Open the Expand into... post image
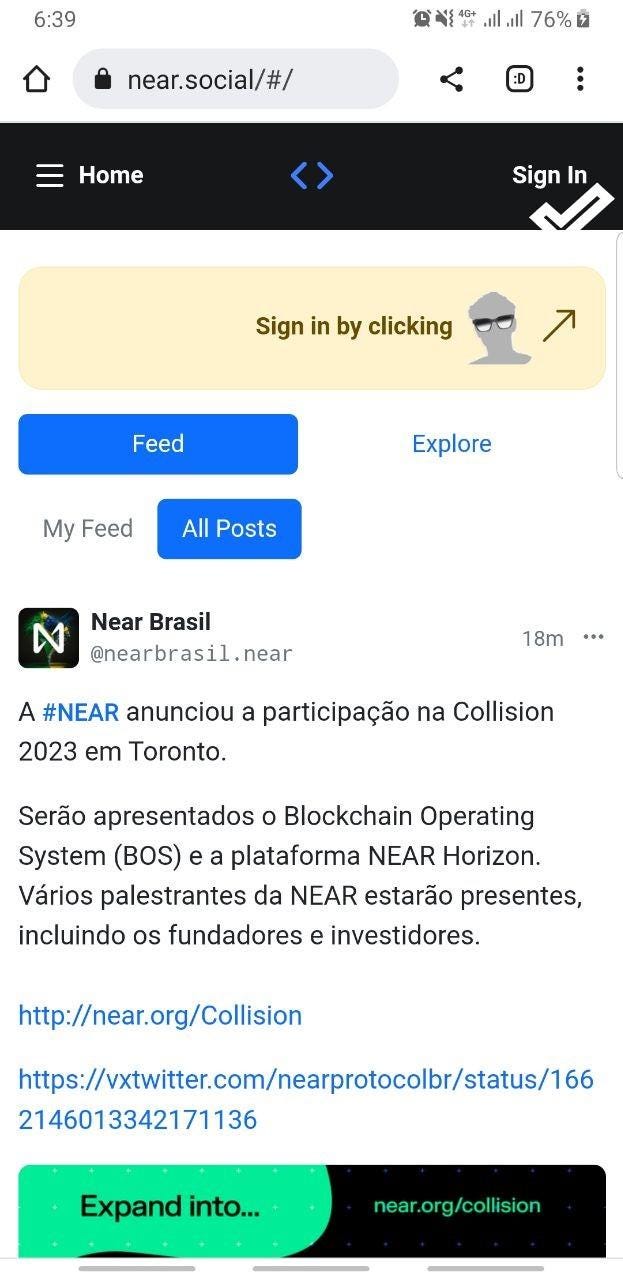623x1280 pixels. click(312, 1210)
